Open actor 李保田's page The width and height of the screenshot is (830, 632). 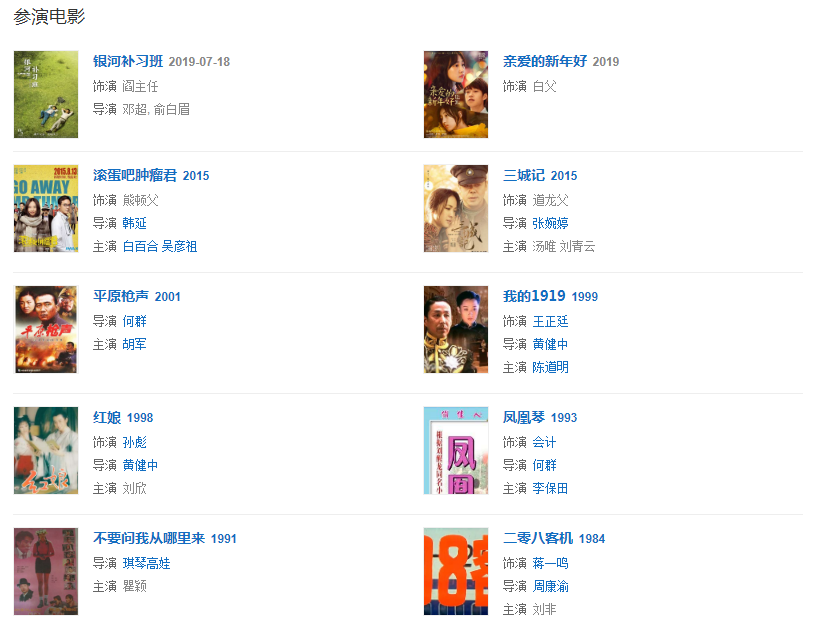coord(551,488)
